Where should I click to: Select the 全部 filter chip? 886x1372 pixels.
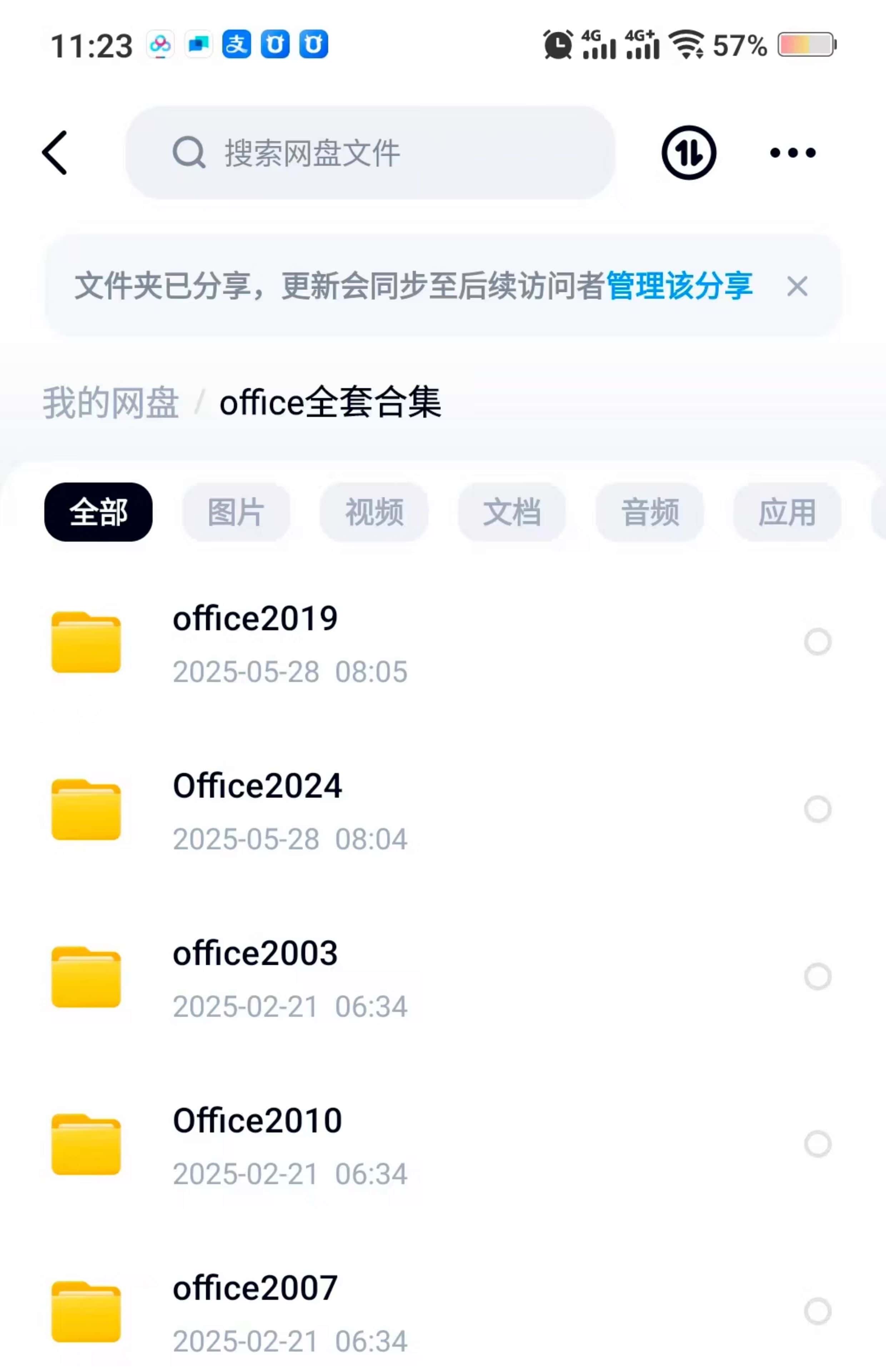click(x=98, y=511)
